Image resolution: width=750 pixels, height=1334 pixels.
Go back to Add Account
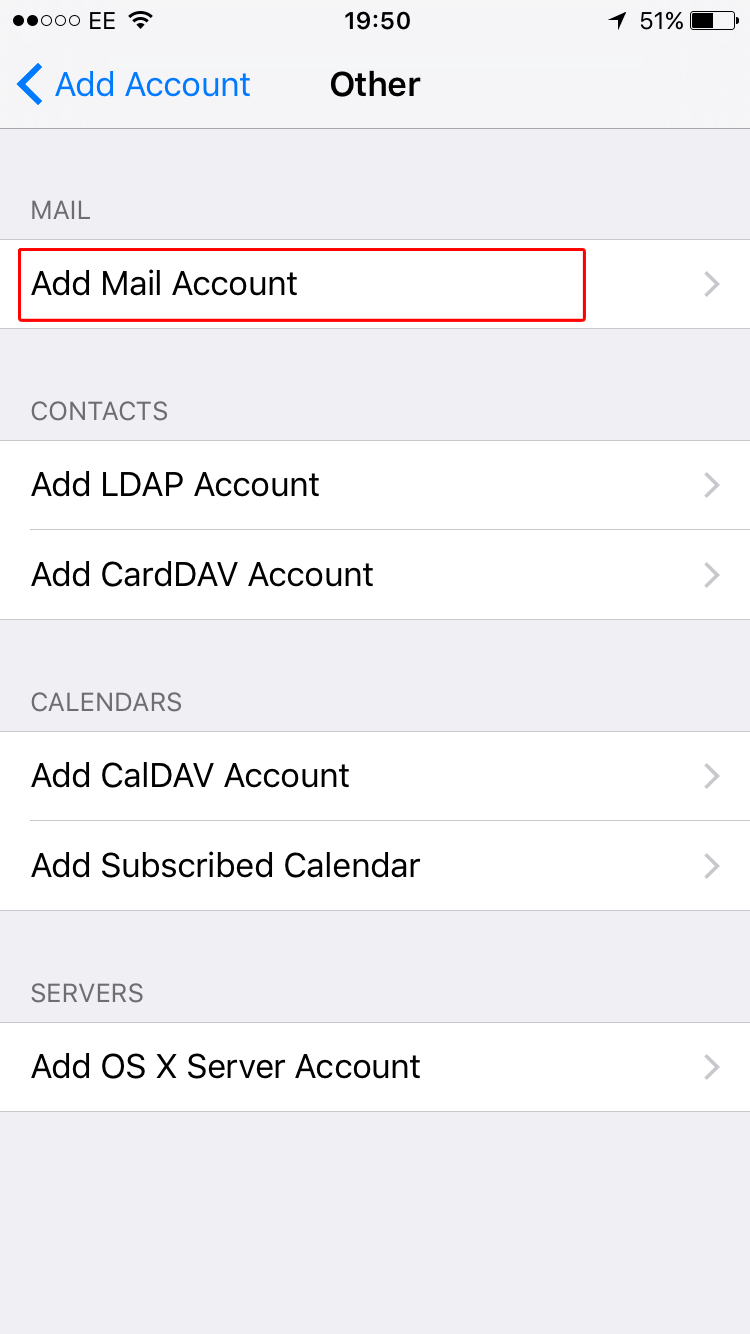pyautogui.click(x=133, y=84)
